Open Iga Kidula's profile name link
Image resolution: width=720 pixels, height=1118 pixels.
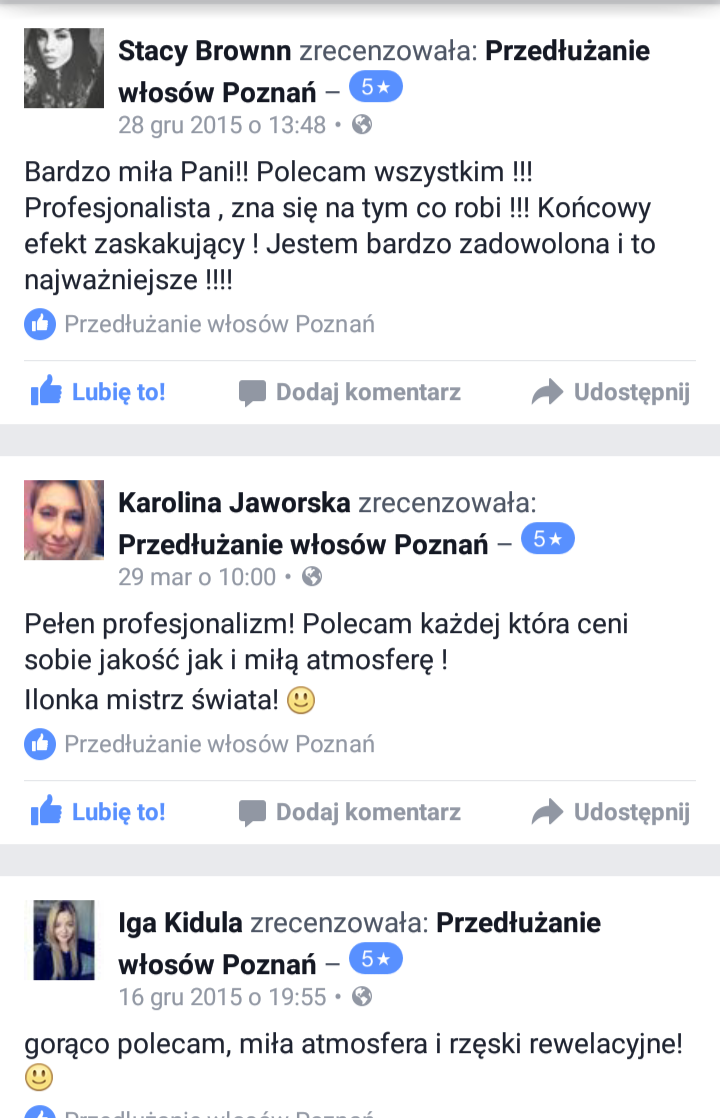(180, 923)
